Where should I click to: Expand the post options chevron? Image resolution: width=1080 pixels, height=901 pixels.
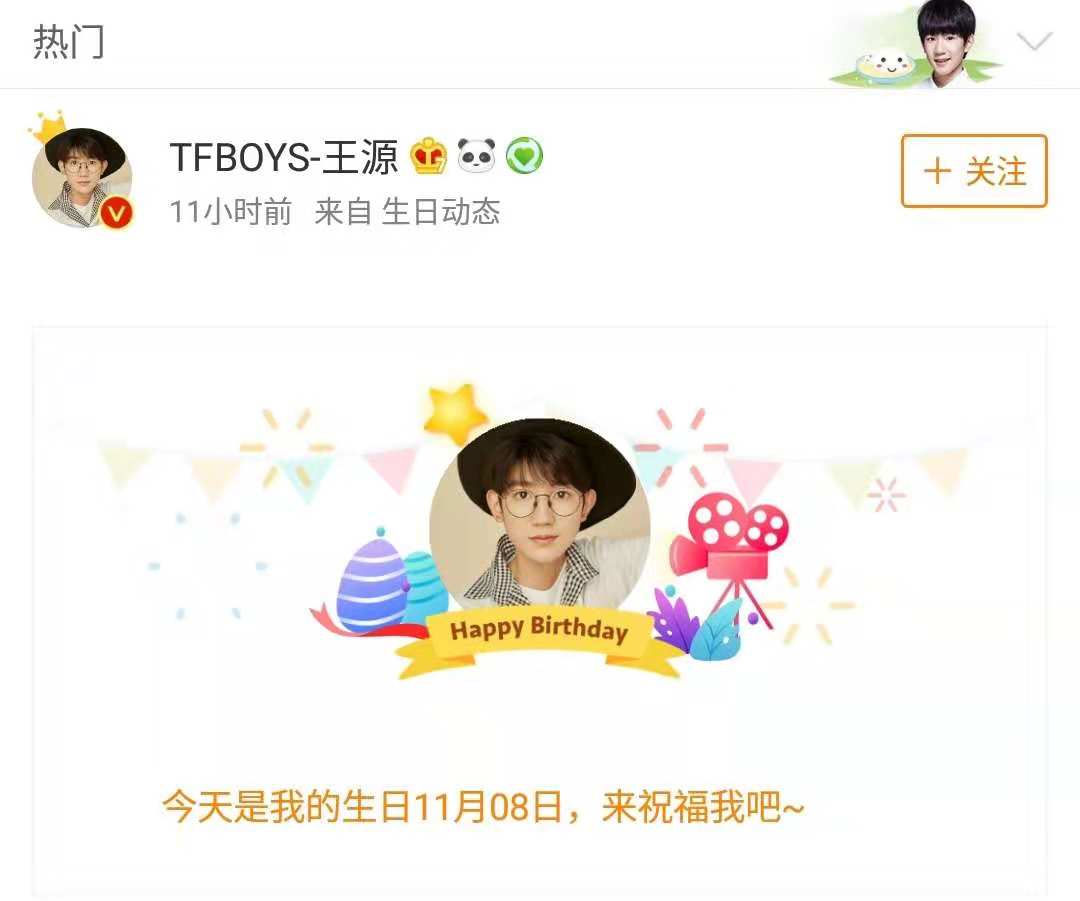[1034, 42]
